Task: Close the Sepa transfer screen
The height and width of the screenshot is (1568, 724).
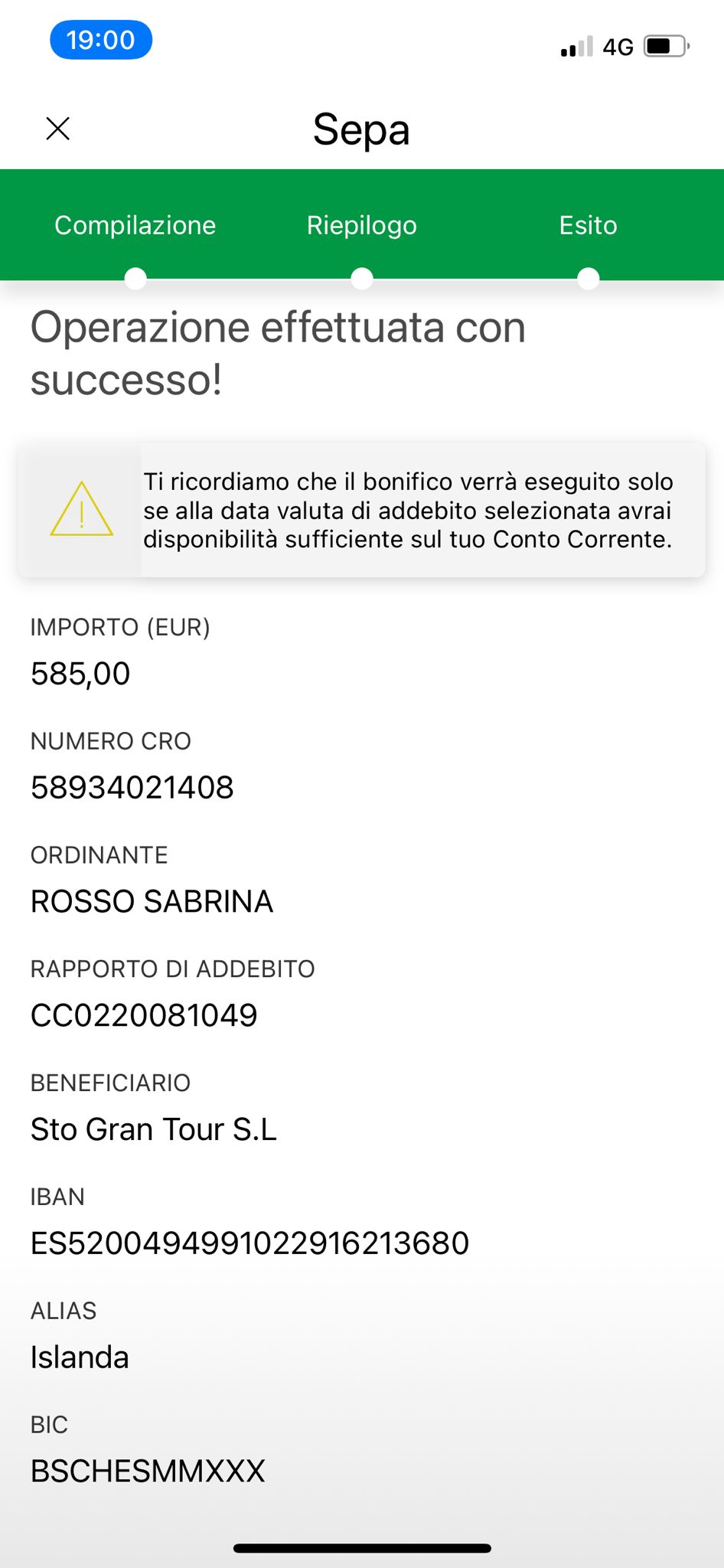Action: [58, 129]
